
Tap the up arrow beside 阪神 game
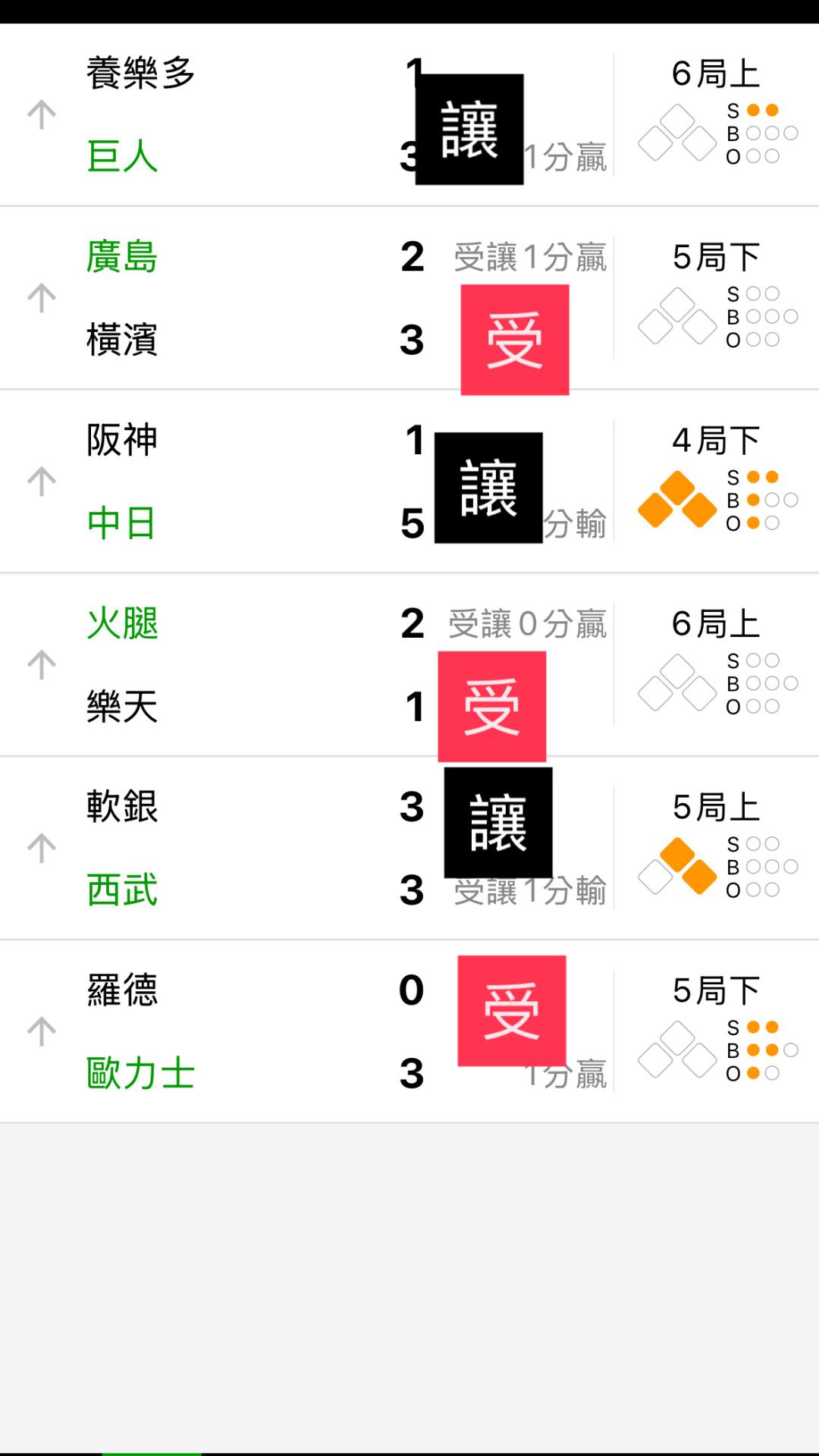click(x=42, y=482)
